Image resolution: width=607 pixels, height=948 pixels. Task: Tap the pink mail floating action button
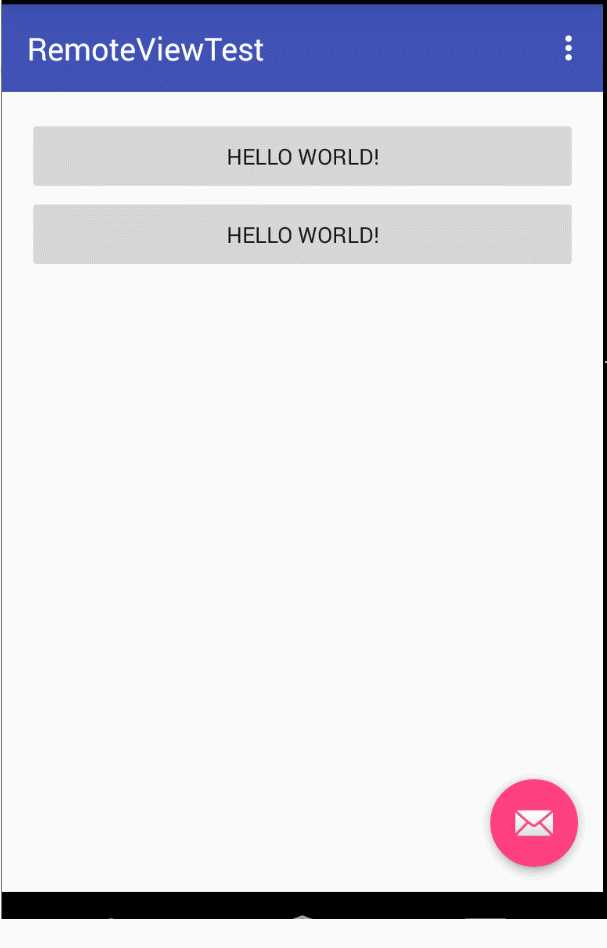(533, 822)
